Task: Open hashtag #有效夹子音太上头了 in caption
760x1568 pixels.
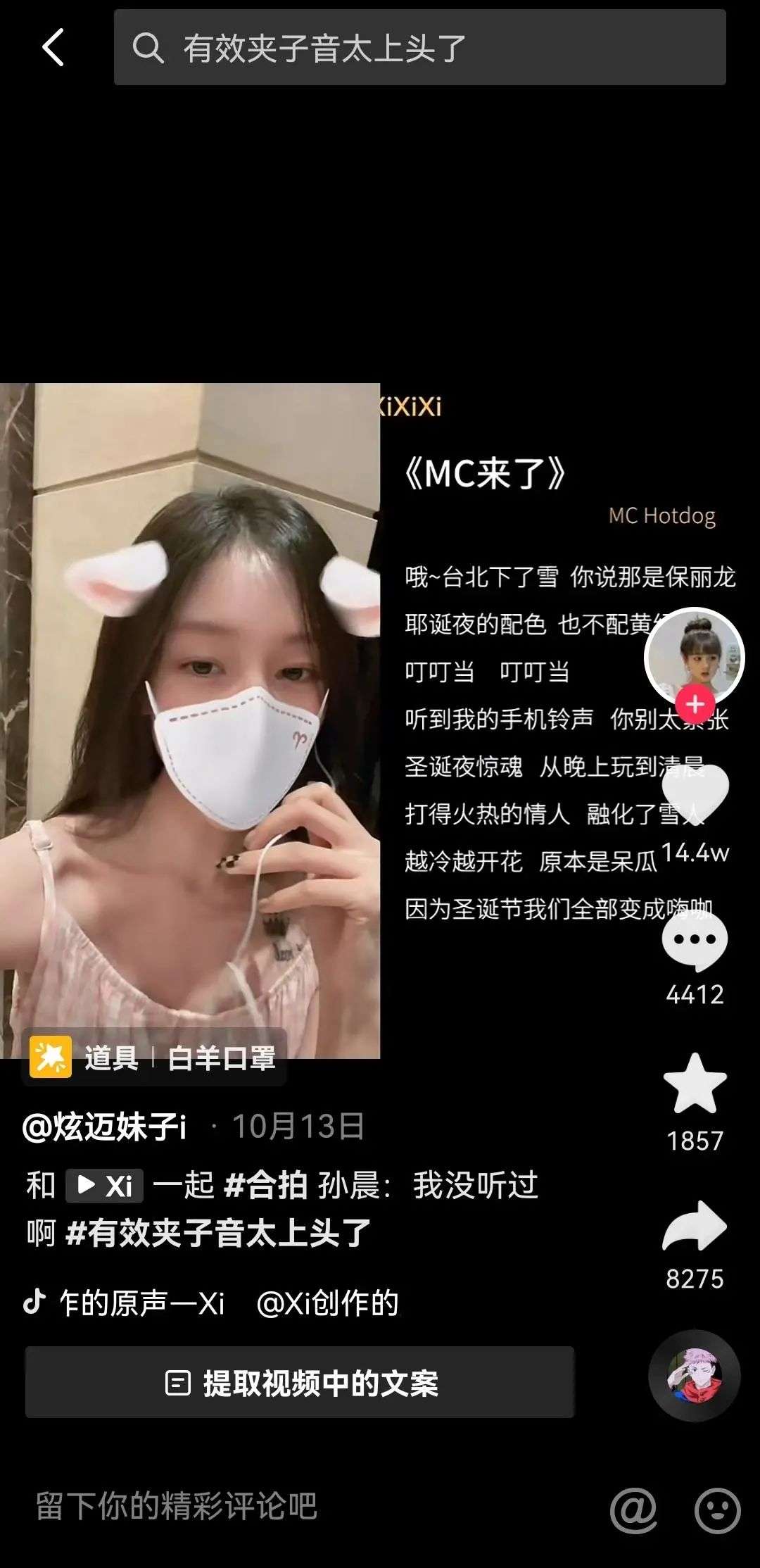Action: [x=218, y=1234]
